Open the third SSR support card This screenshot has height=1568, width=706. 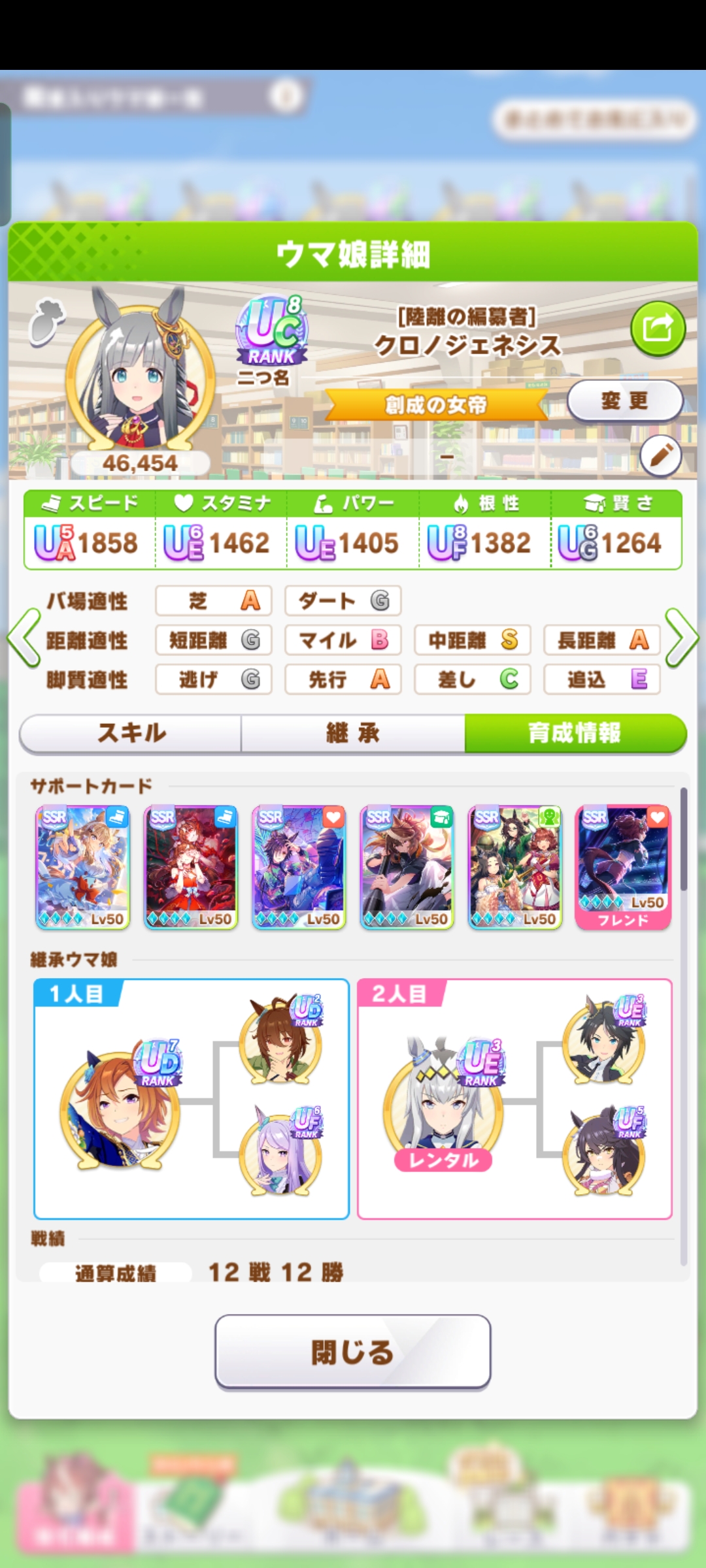(x=299, y=867)
